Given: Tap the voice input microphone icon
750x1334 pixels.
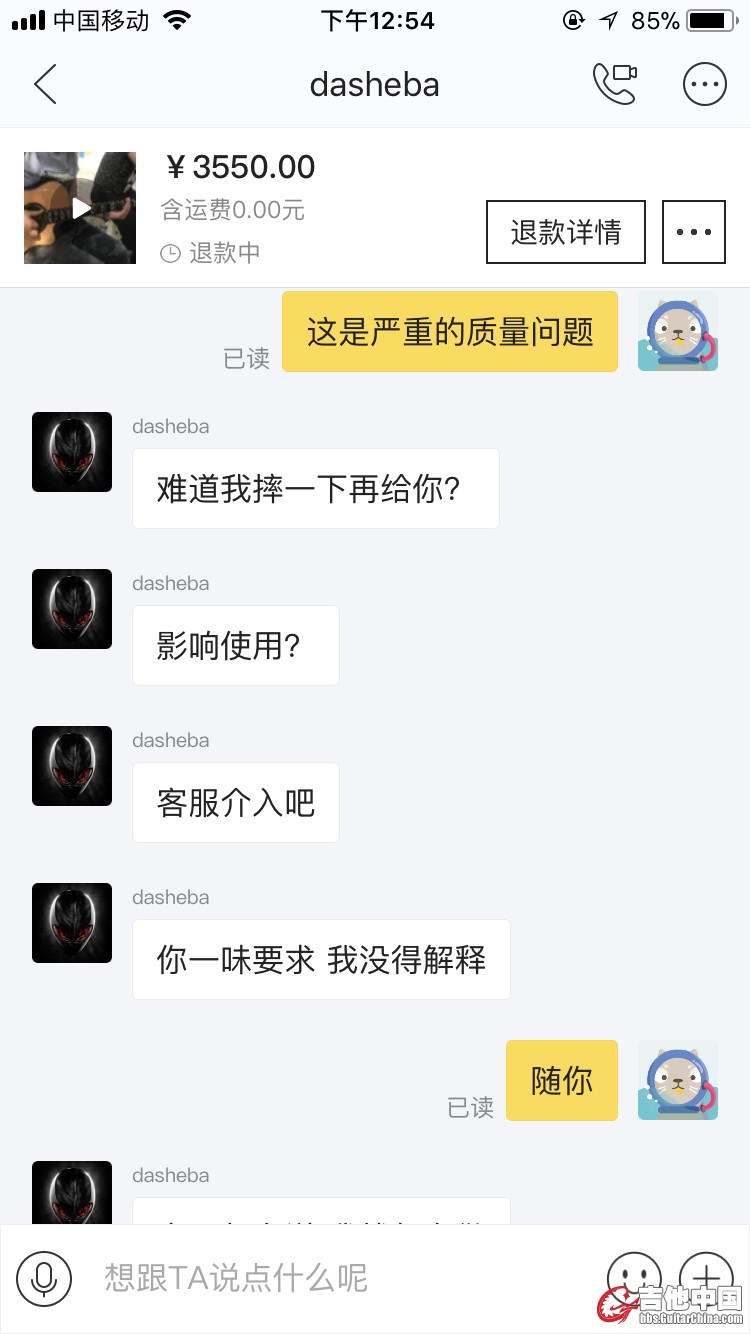Looking at the screenshot, I should (44, 1278).
